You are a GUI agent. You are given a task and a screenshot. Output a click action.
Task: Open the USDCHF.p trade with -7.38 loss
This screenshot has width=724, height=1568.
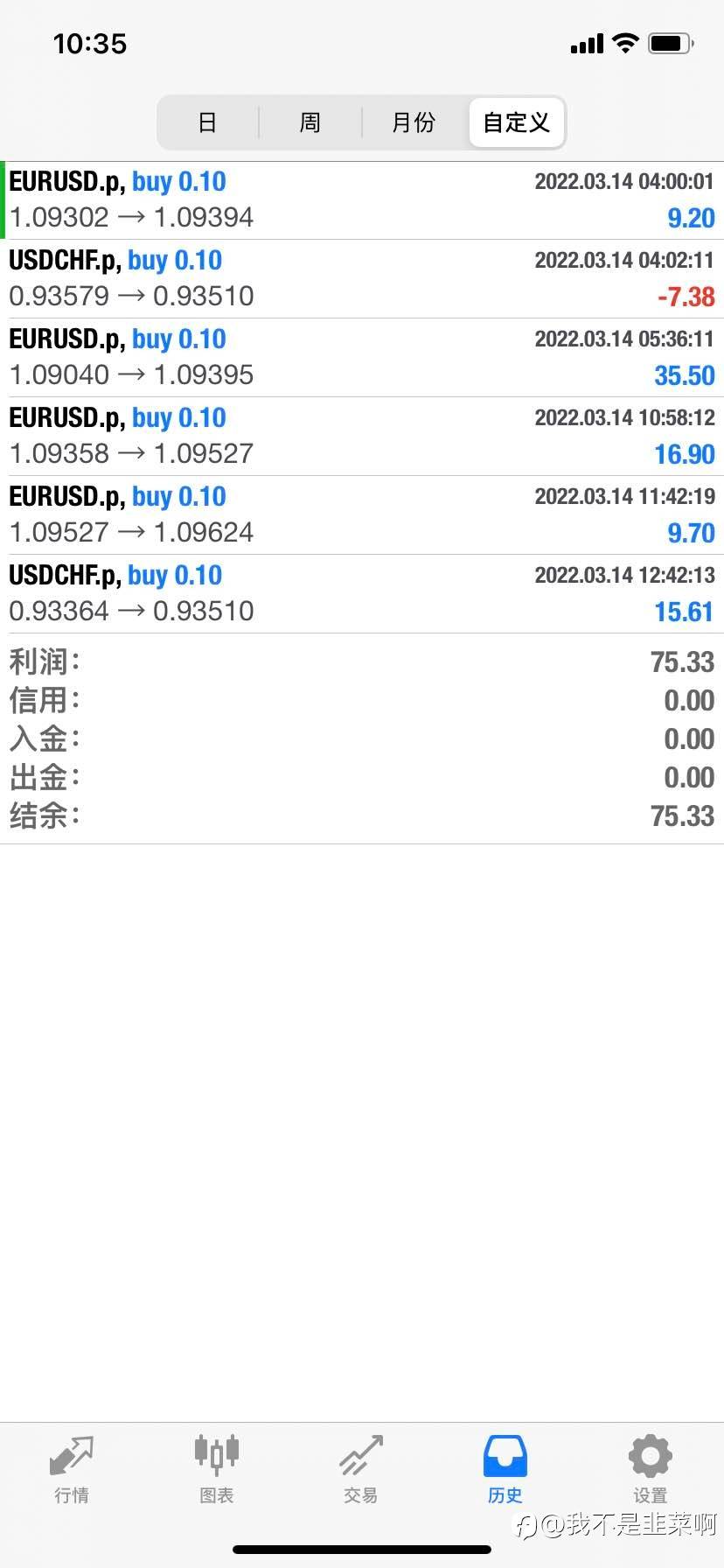click(362, 279)
